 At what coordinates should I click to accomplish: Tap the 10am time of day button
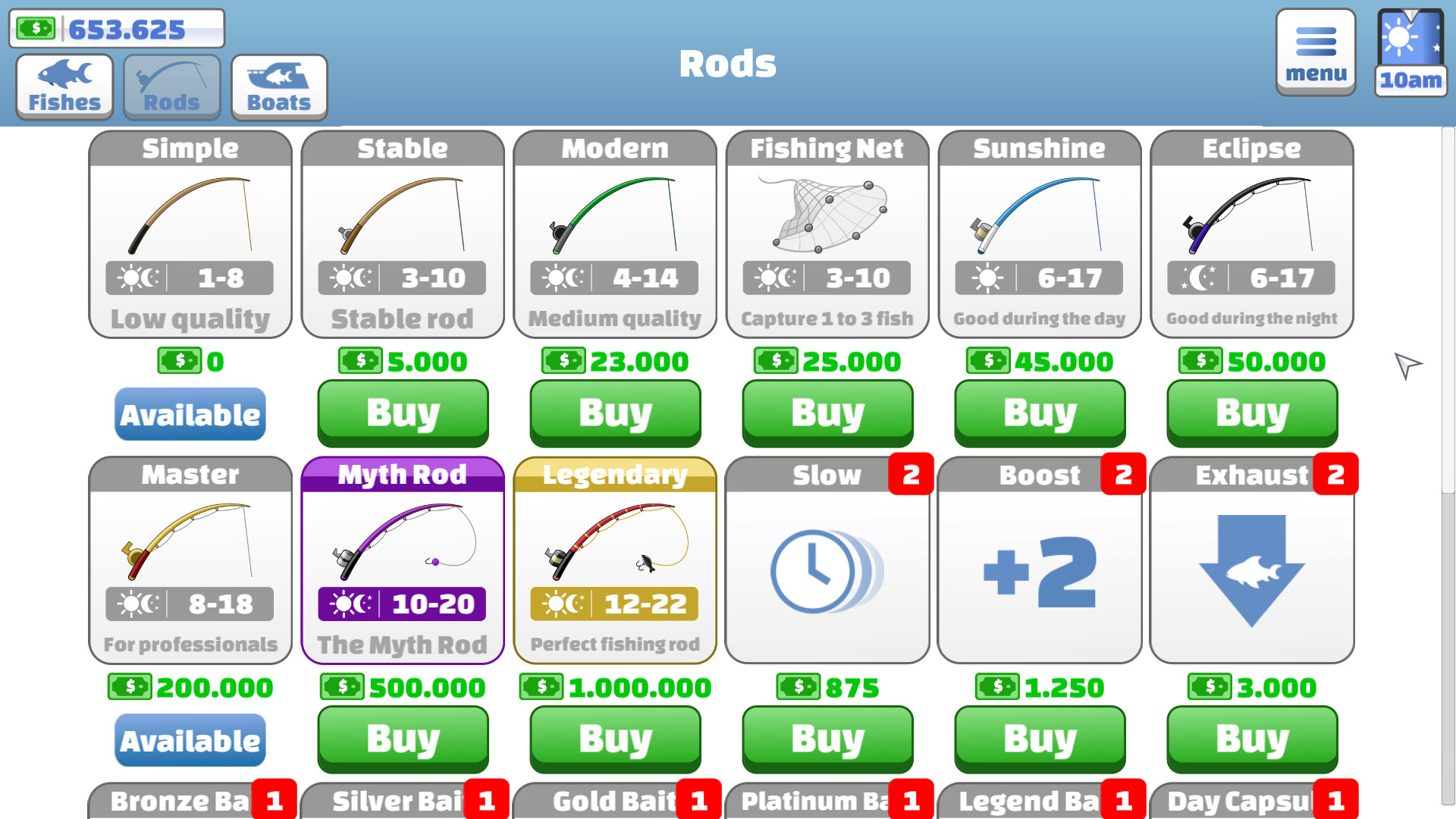1410,53
